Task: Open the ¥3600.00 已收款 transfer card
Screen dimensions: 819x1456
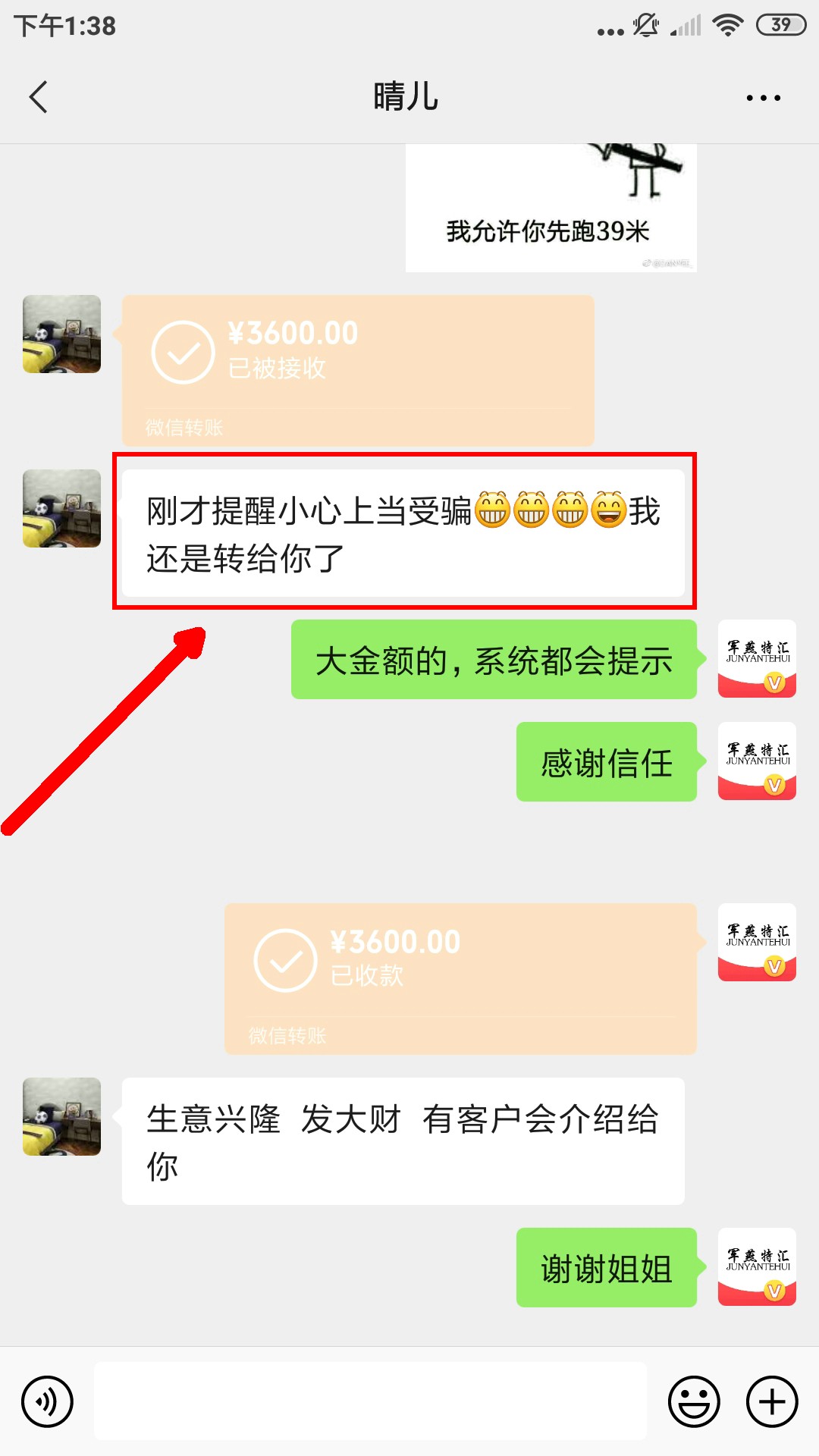Action: click(x=460, y=977)
